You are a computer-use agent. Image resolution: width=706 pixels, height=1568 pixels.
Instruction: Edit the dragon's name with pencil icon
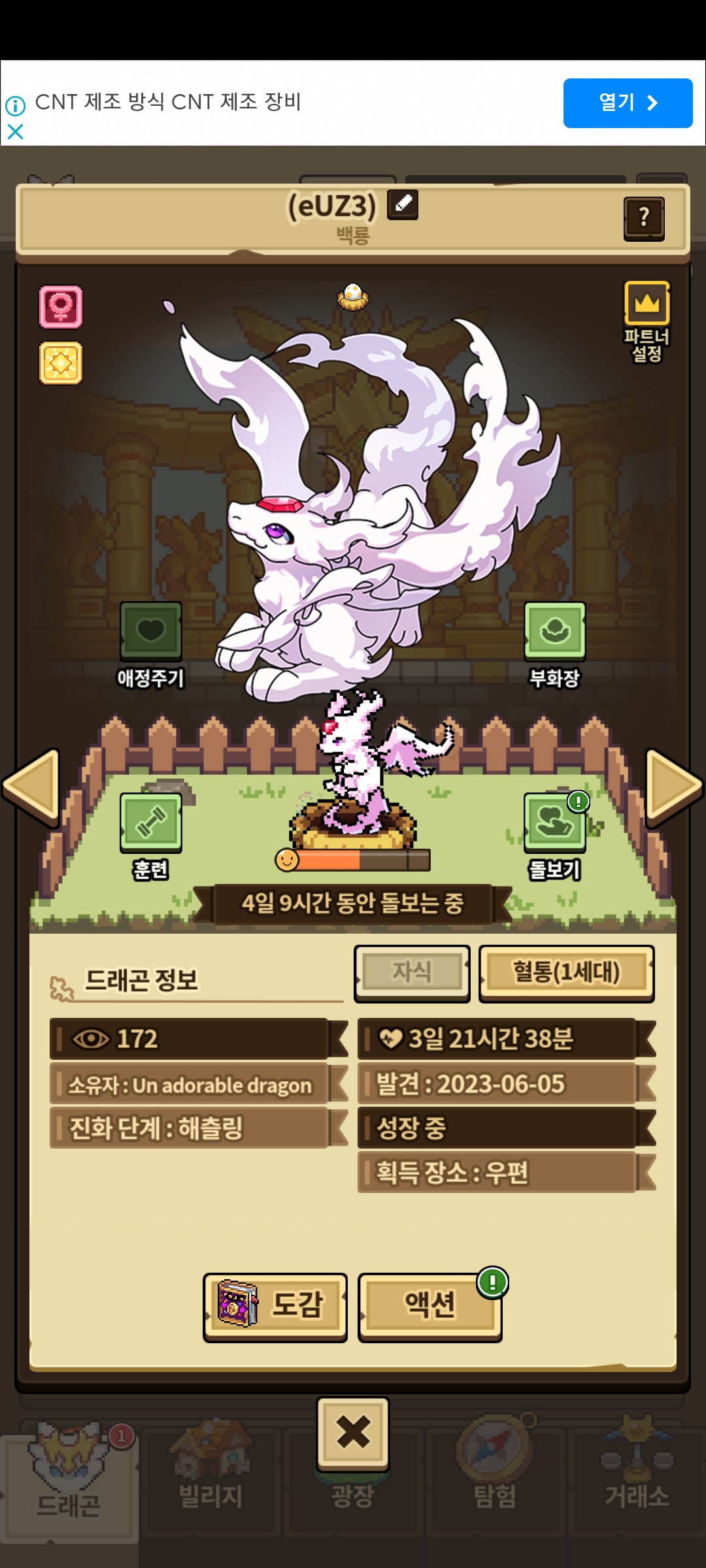coord(403,205)
